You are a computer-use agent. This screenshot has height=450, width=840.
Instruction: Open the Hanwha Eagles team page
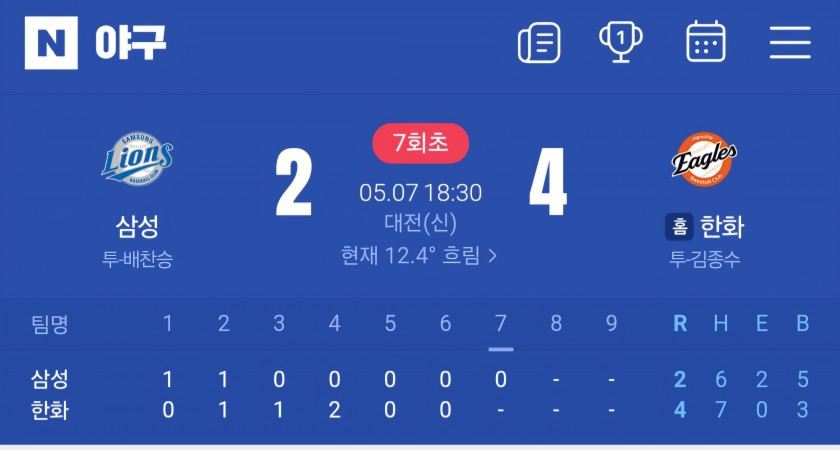tap(705, 160)
